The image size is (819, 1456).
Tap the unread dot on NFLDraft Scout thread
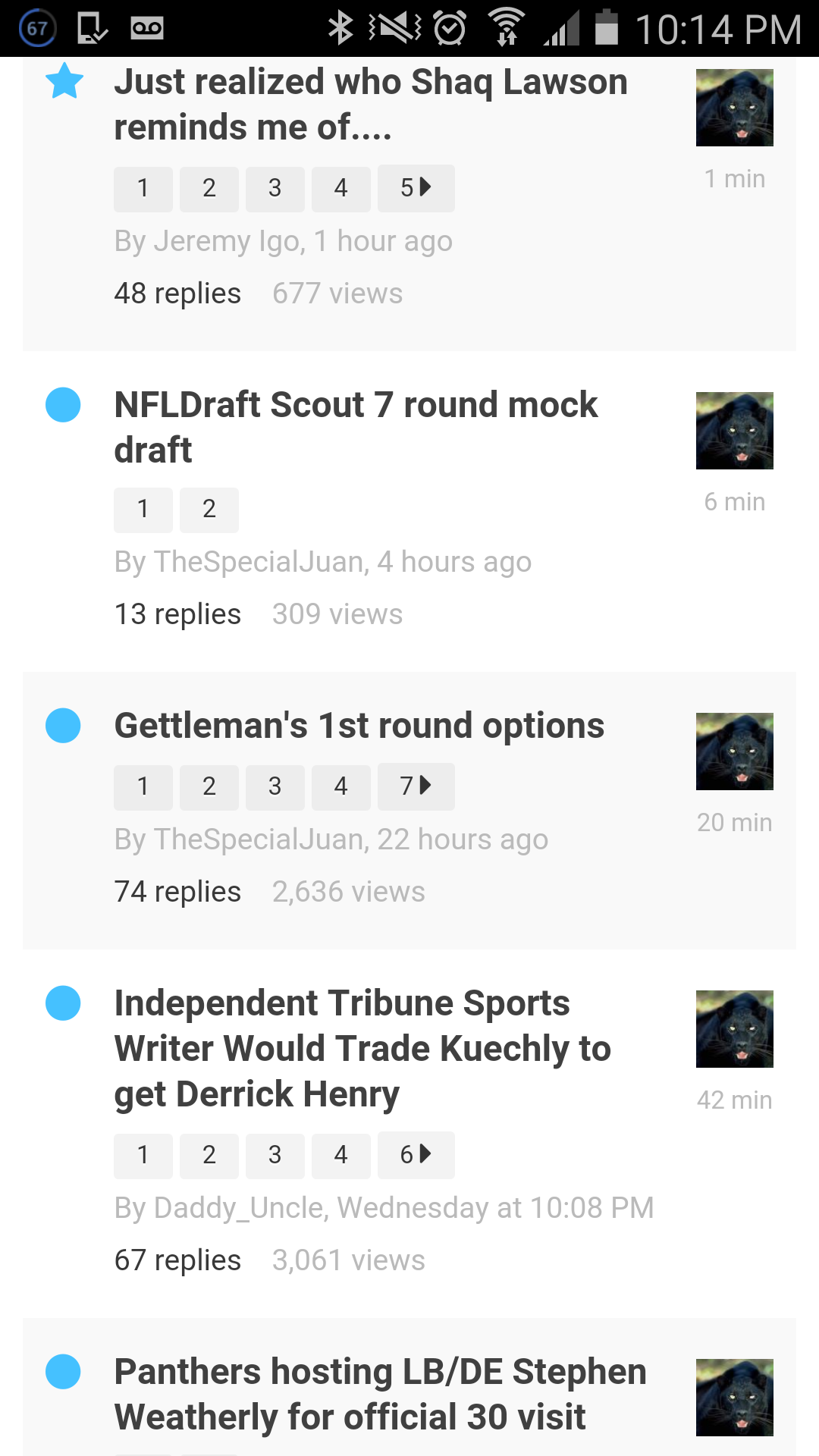point(63,405)
